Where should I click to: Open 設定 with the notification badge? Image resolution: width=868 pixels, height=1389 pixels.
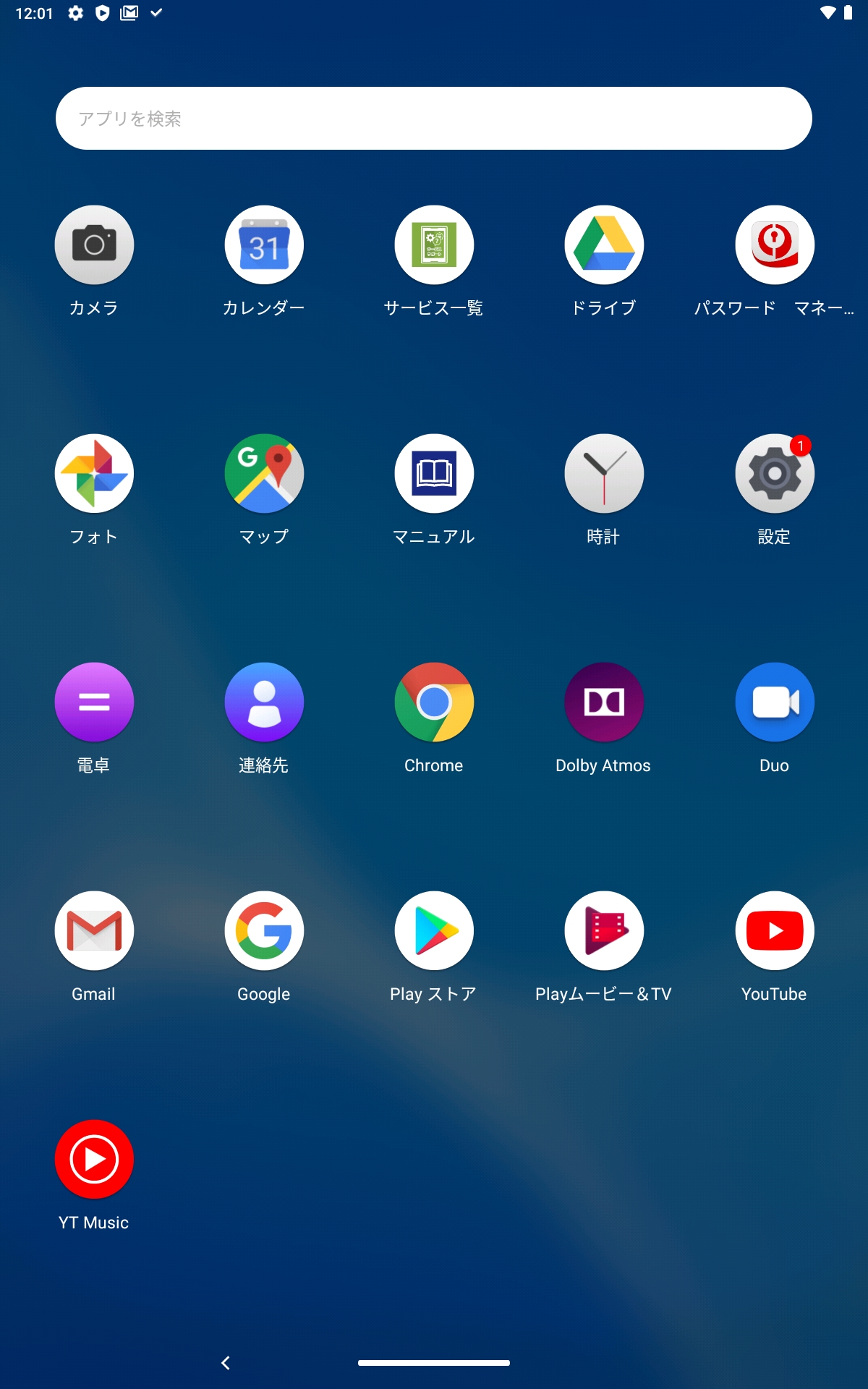click(774, 474)
